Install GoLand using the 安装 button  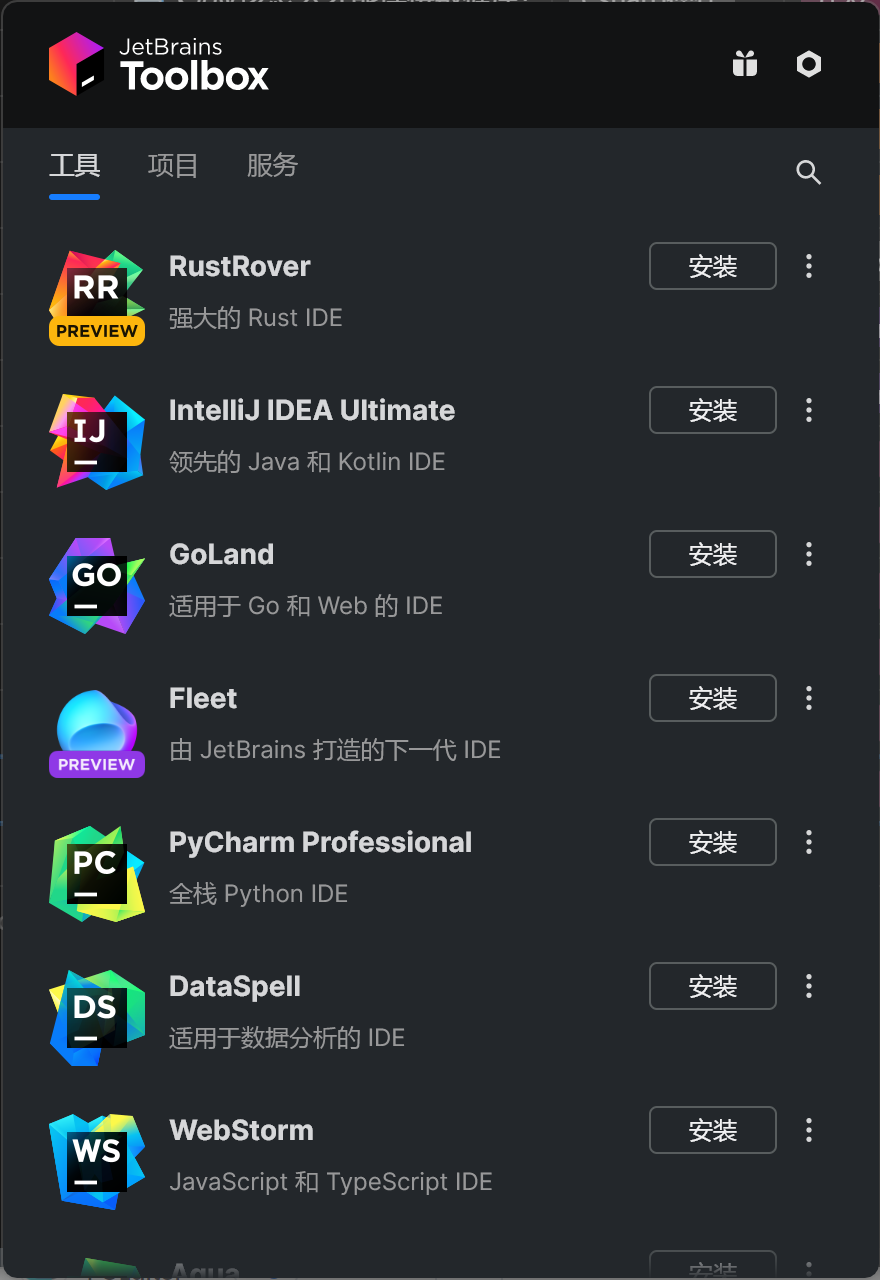(712, 554)
